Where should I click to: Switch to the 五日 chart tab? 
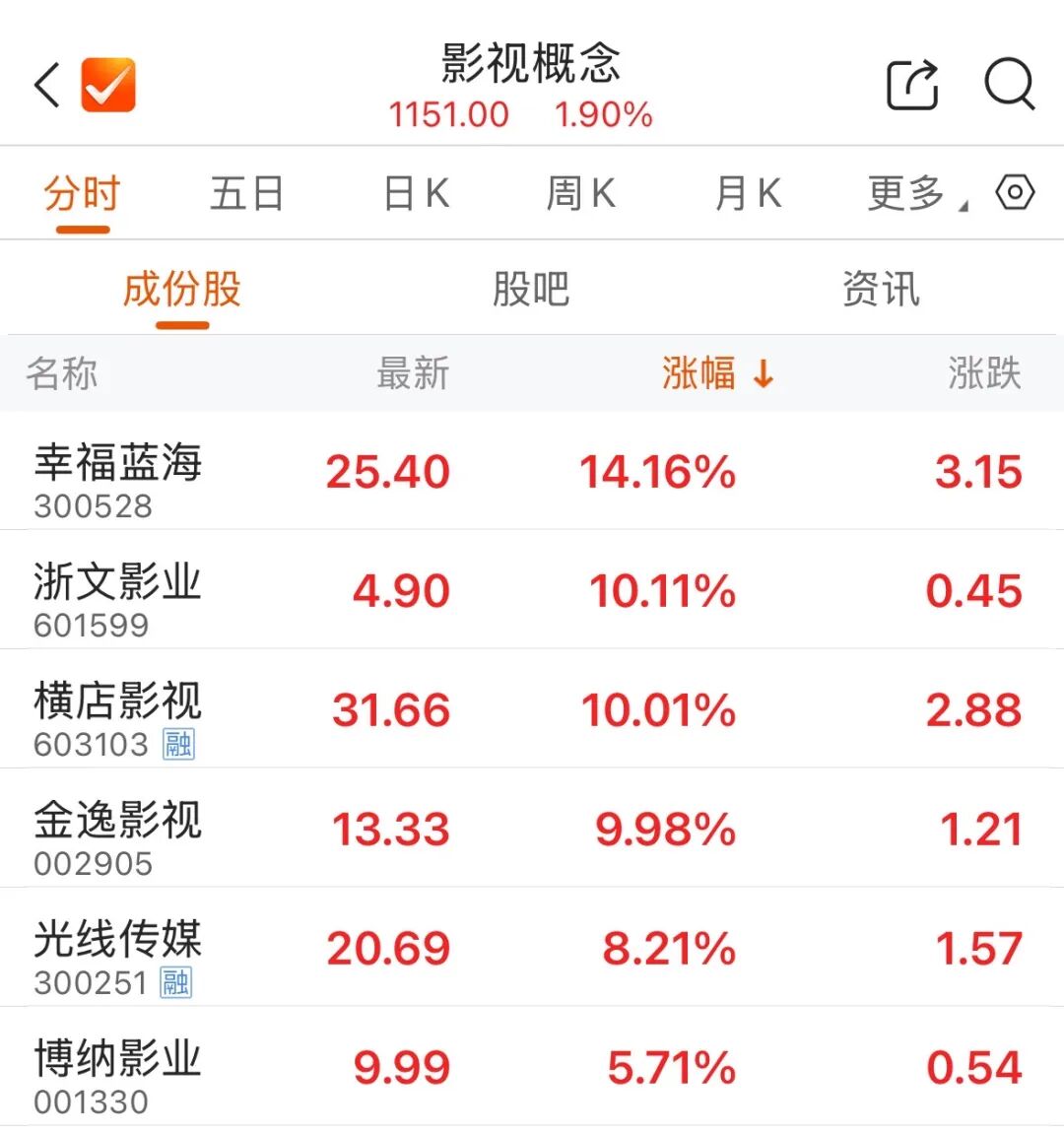tap(247, 193)
